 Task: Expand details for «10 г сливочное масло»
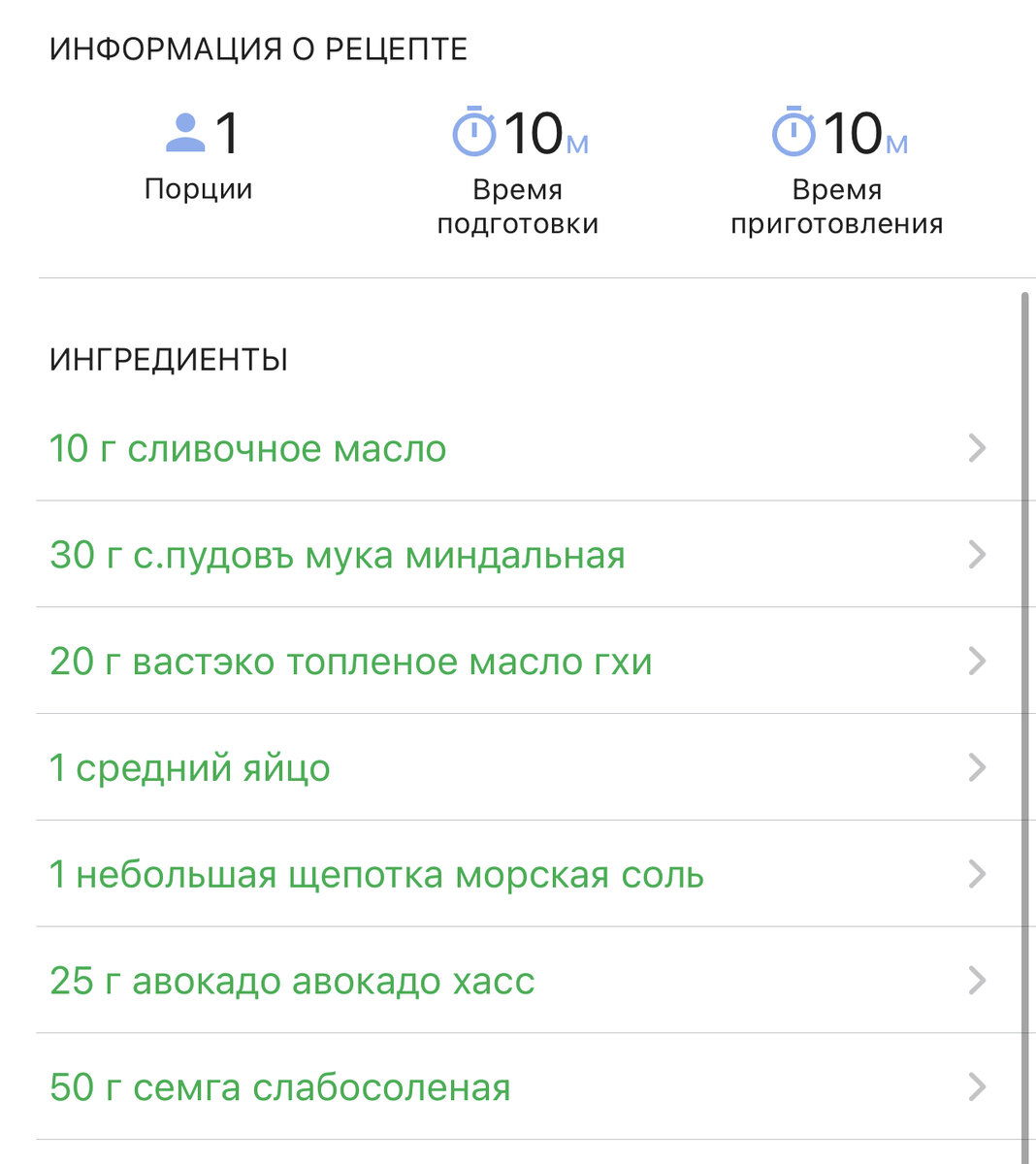[975, 448]
